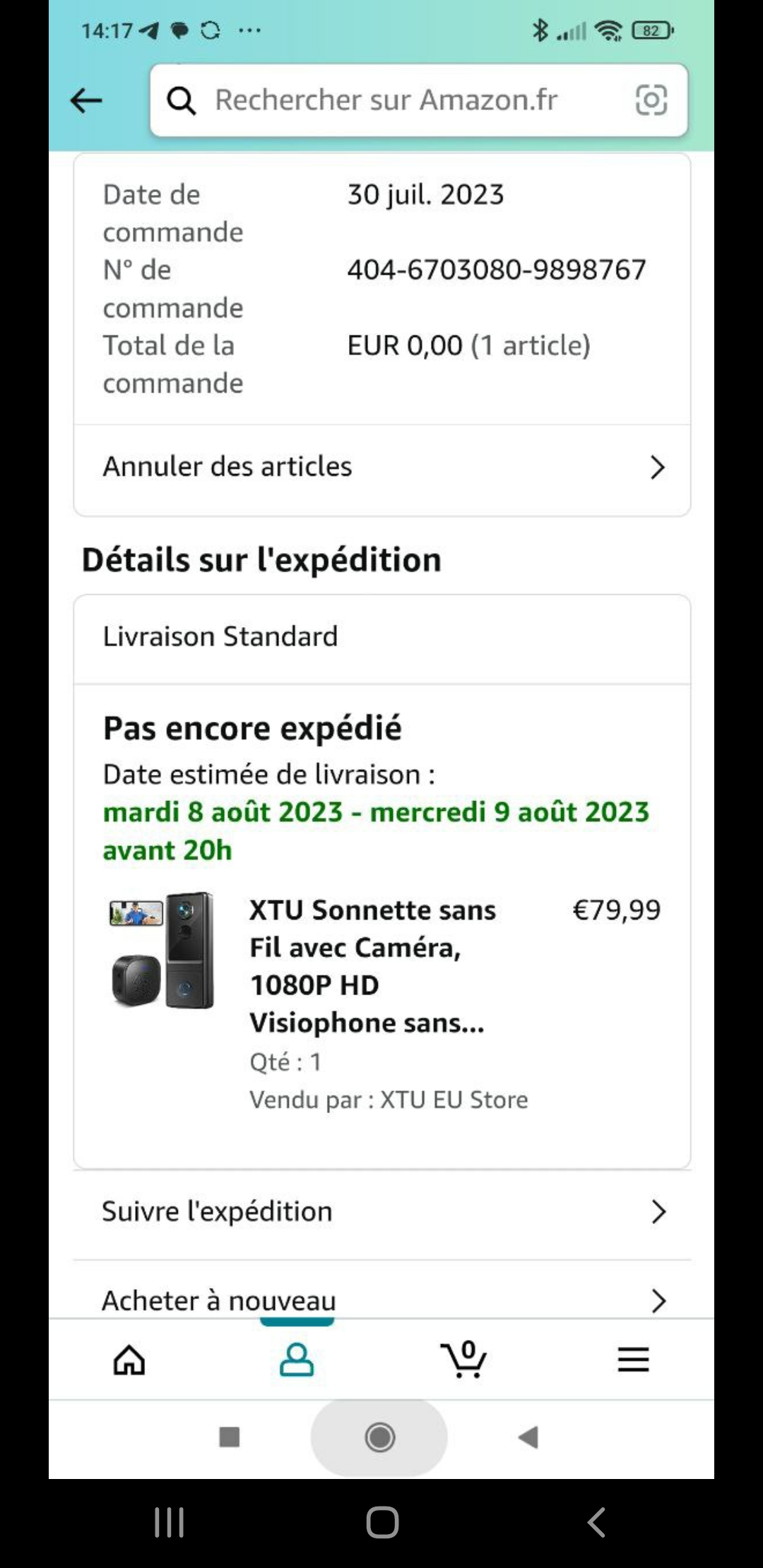This screenshot has width=763, height=1568.
Task: Open the Amazon.fr search field
Action: pyautogui.click(x=396, y=100)
